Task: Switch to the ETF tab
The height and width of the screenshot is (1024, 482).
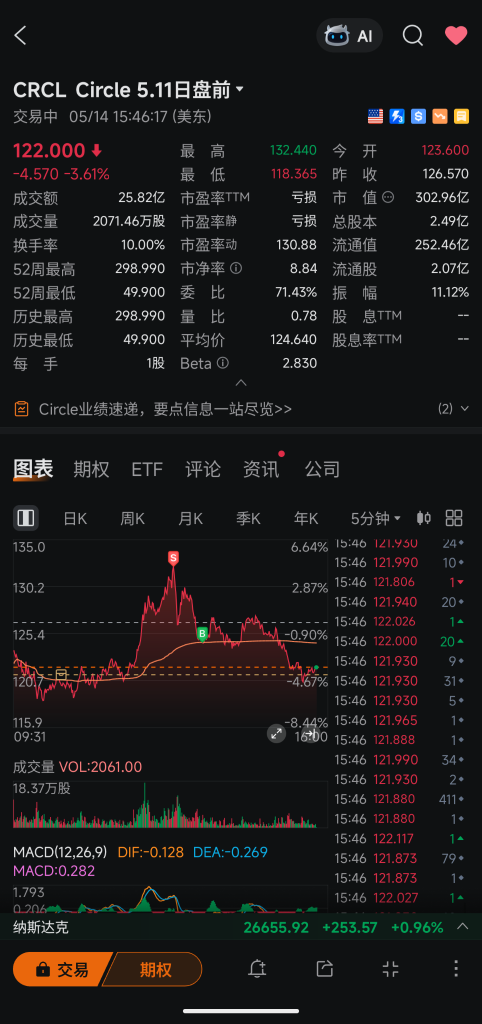Action: point(147,469)
